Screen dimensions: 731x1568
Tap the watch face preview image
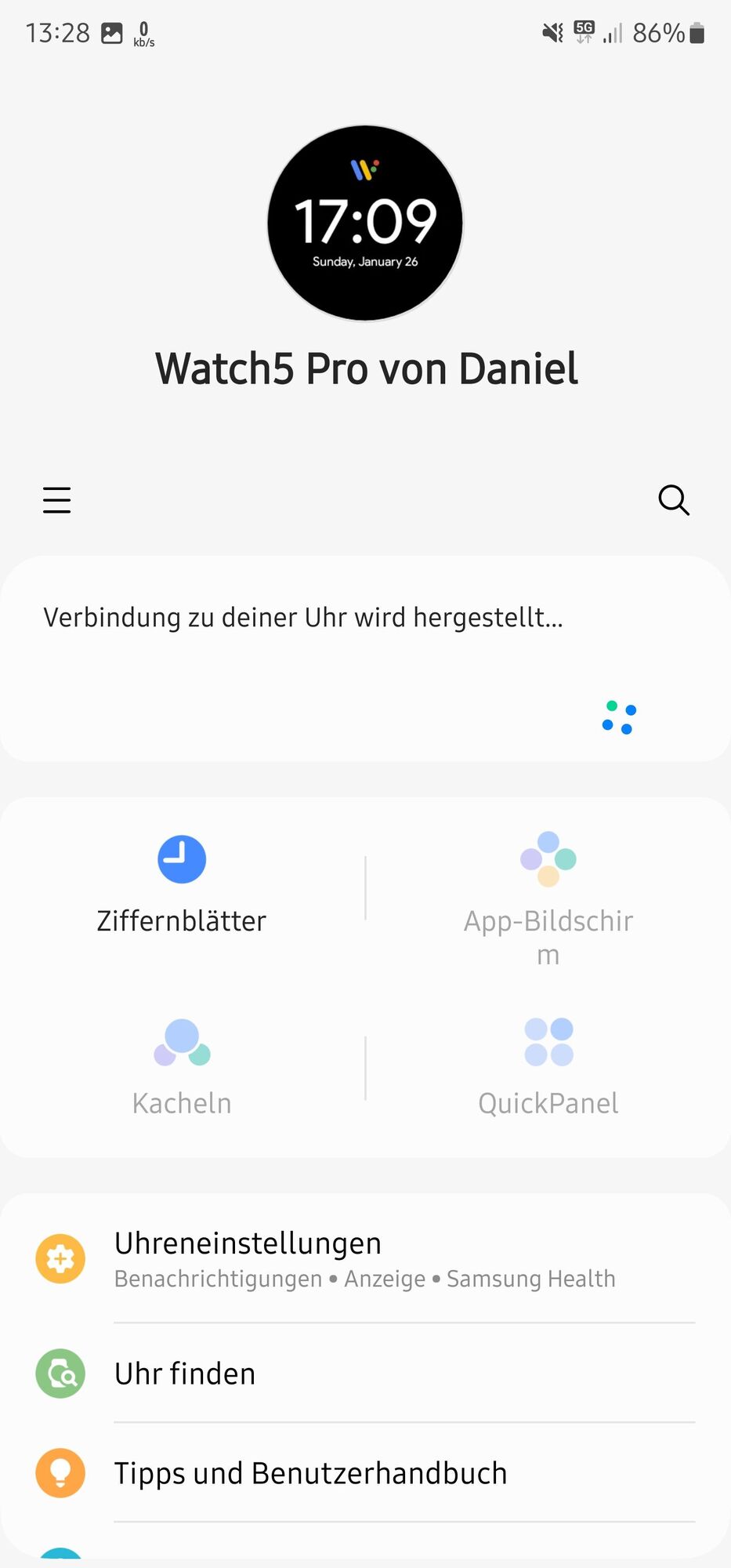click(x=365, y=223)
